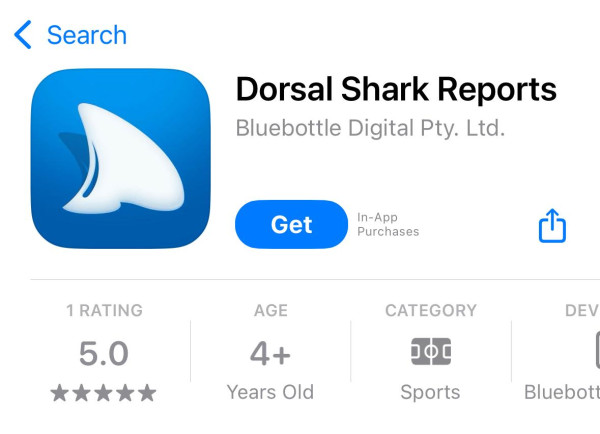
Task: Share the Dorsal Shark Reports app
Action: click(x=552, y=226)
